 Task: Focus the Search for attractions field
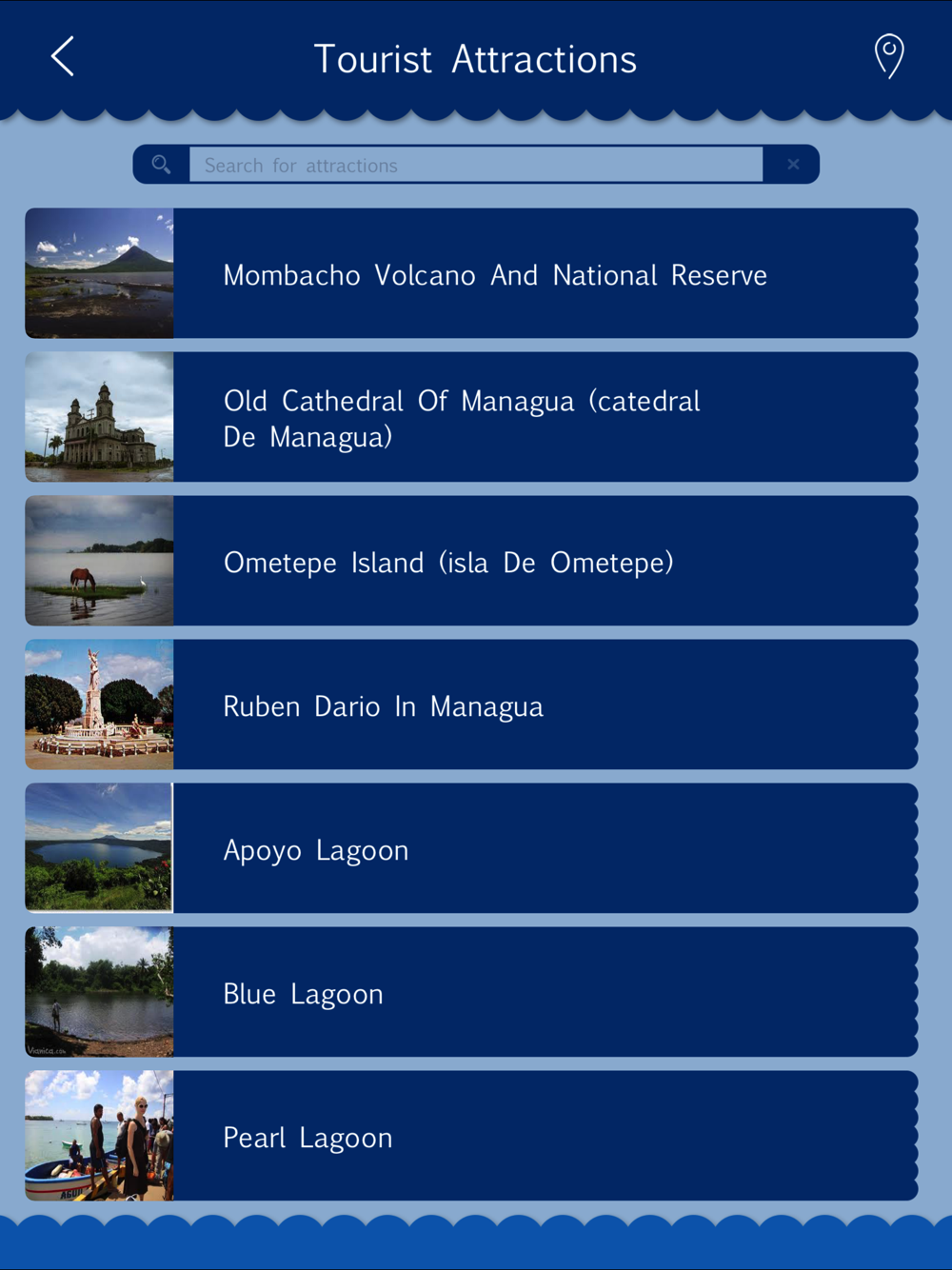click(476, 165)
